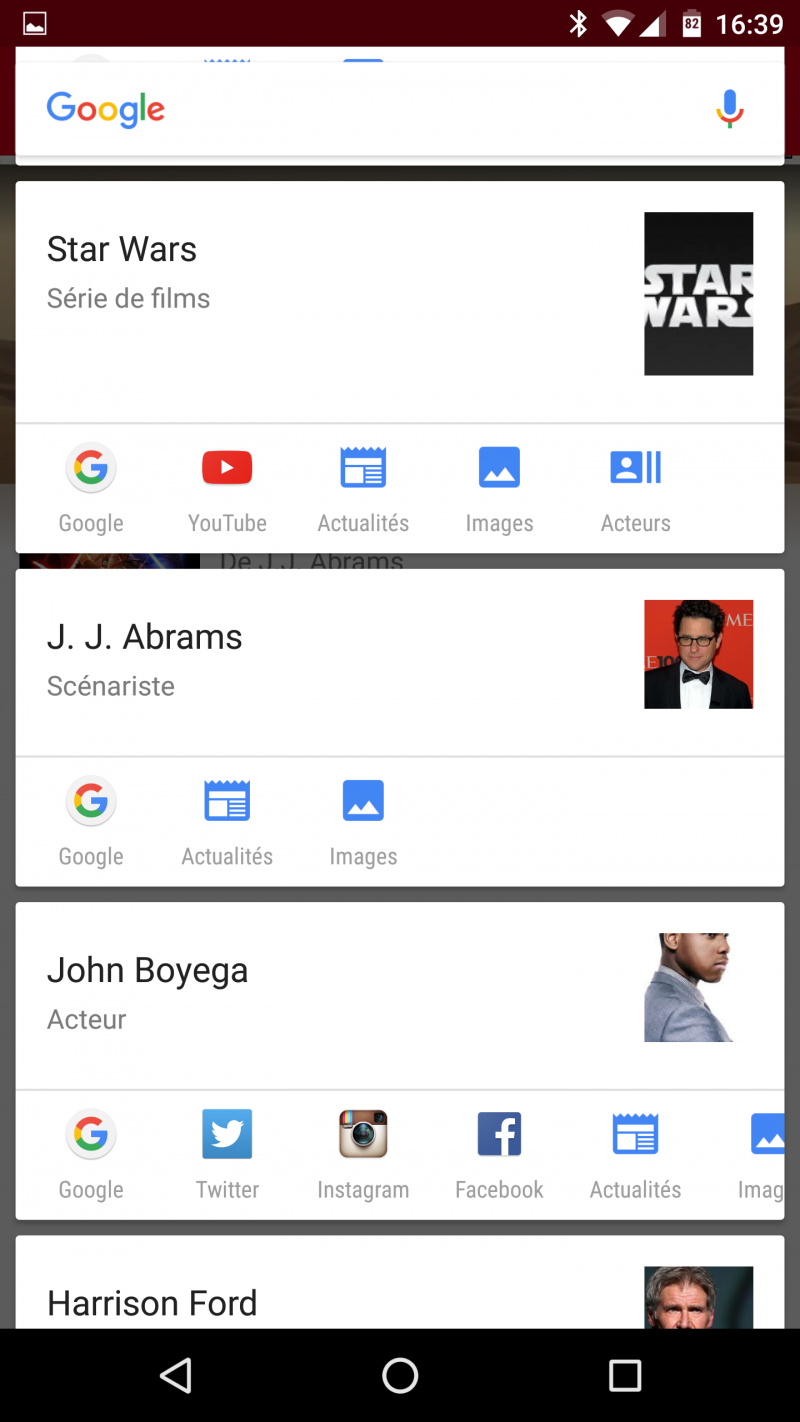The height and width of the screenshot is (1422, 800).
Task: Open John Boyega's Facebook
Action: [x=499, y=1156]
